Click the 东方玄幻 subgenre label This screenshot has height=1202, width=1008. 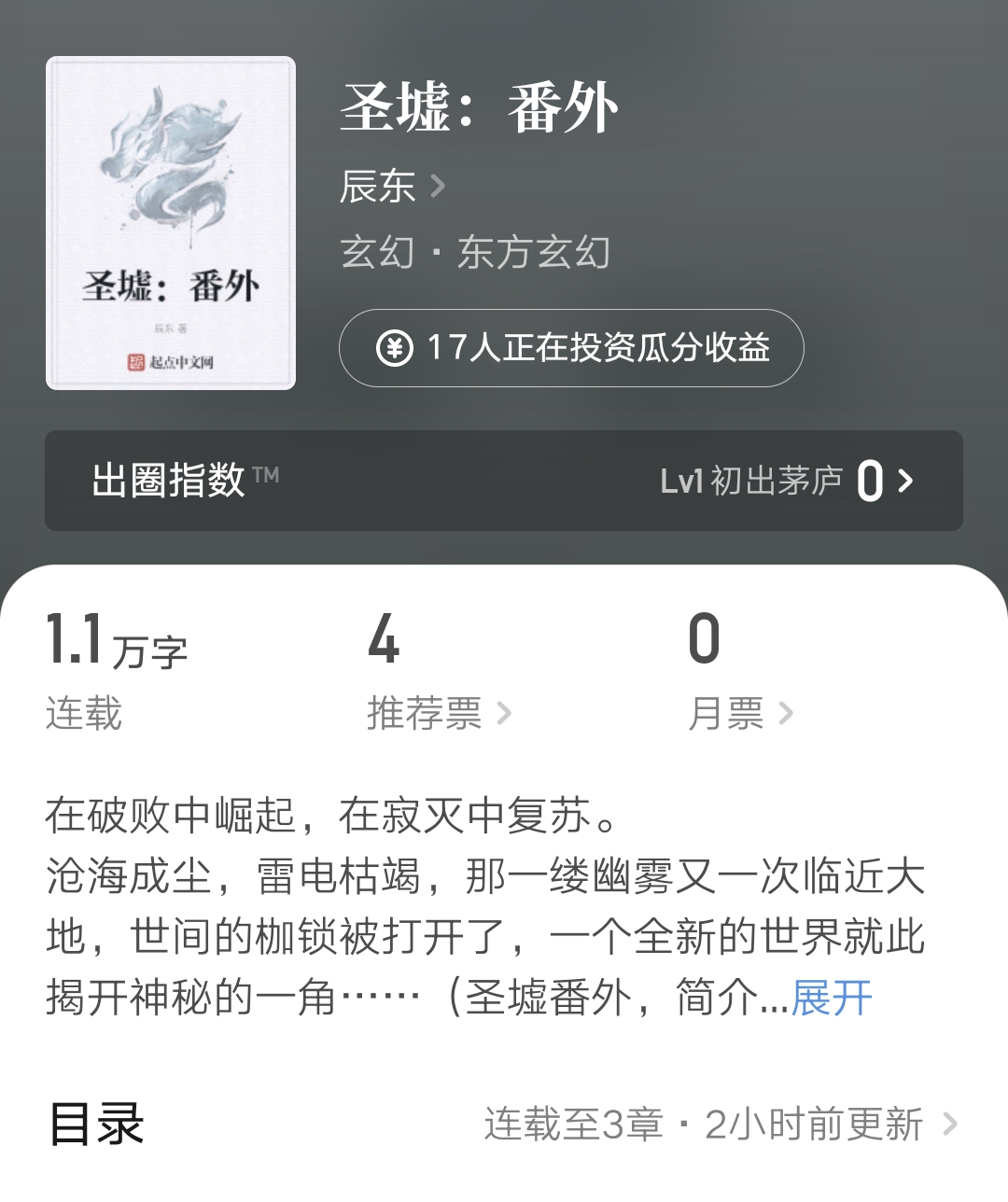pos(533,253)
